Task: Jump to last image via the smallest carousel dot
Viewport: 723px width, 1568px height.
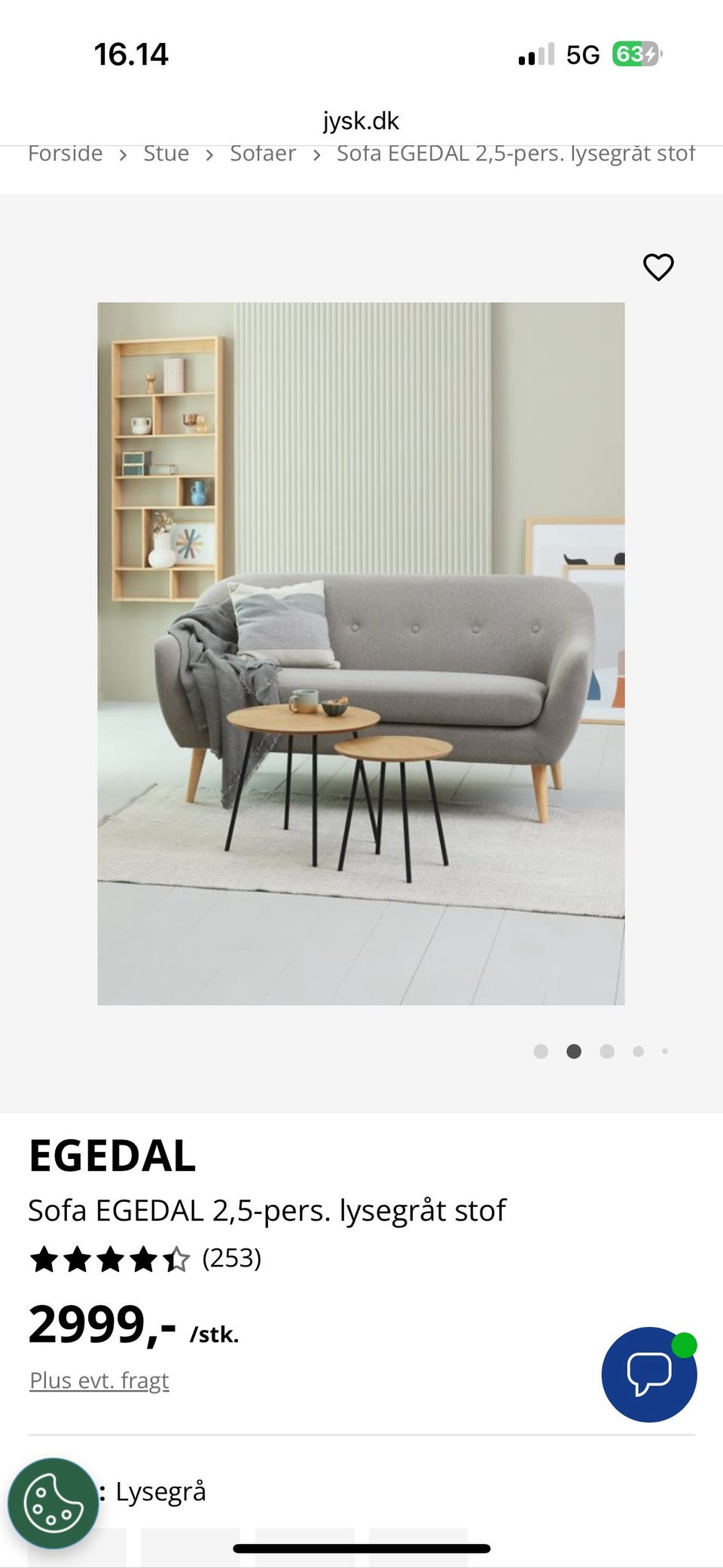Action: coord(664,1052)
